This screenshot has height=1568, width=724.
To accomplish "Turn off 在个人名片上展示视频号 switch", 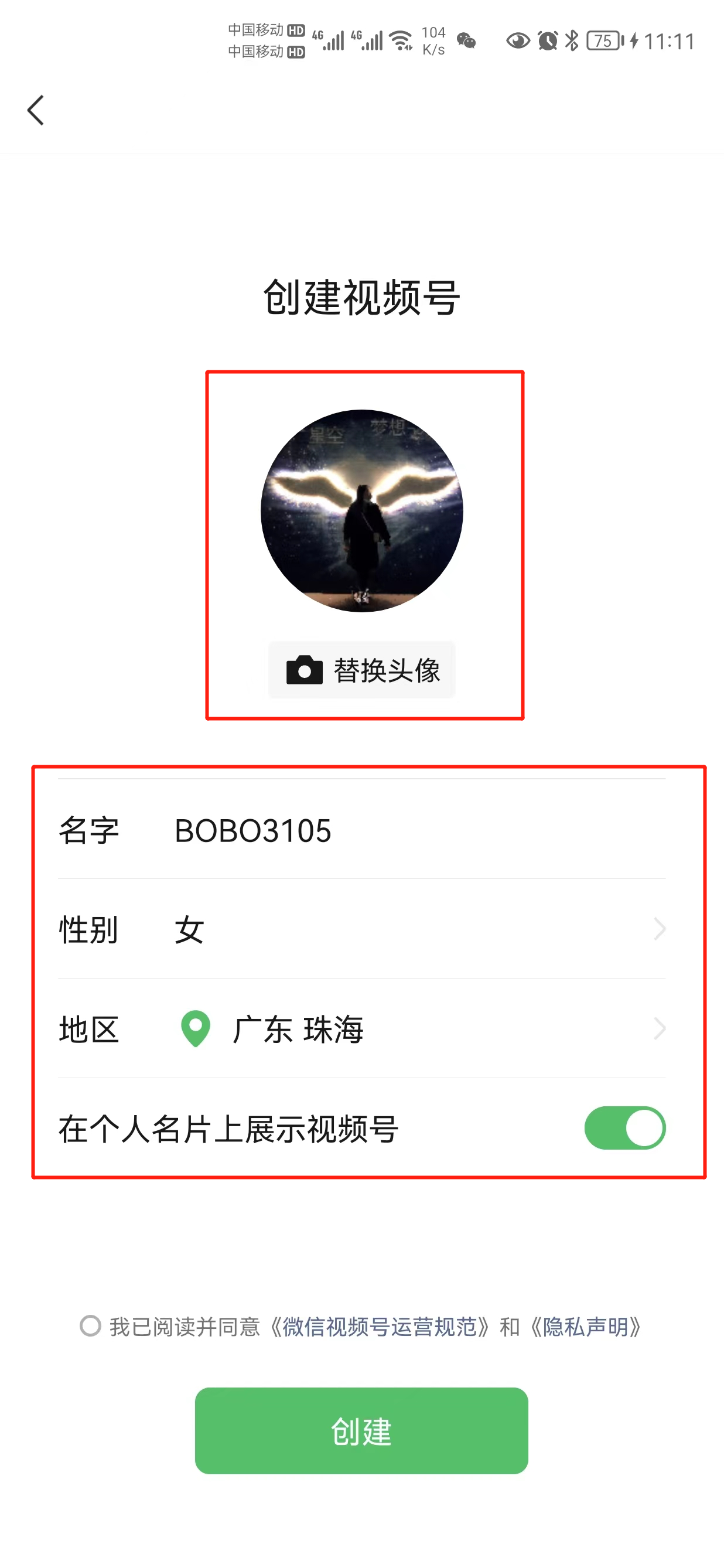I will (x=625, y=1128).
